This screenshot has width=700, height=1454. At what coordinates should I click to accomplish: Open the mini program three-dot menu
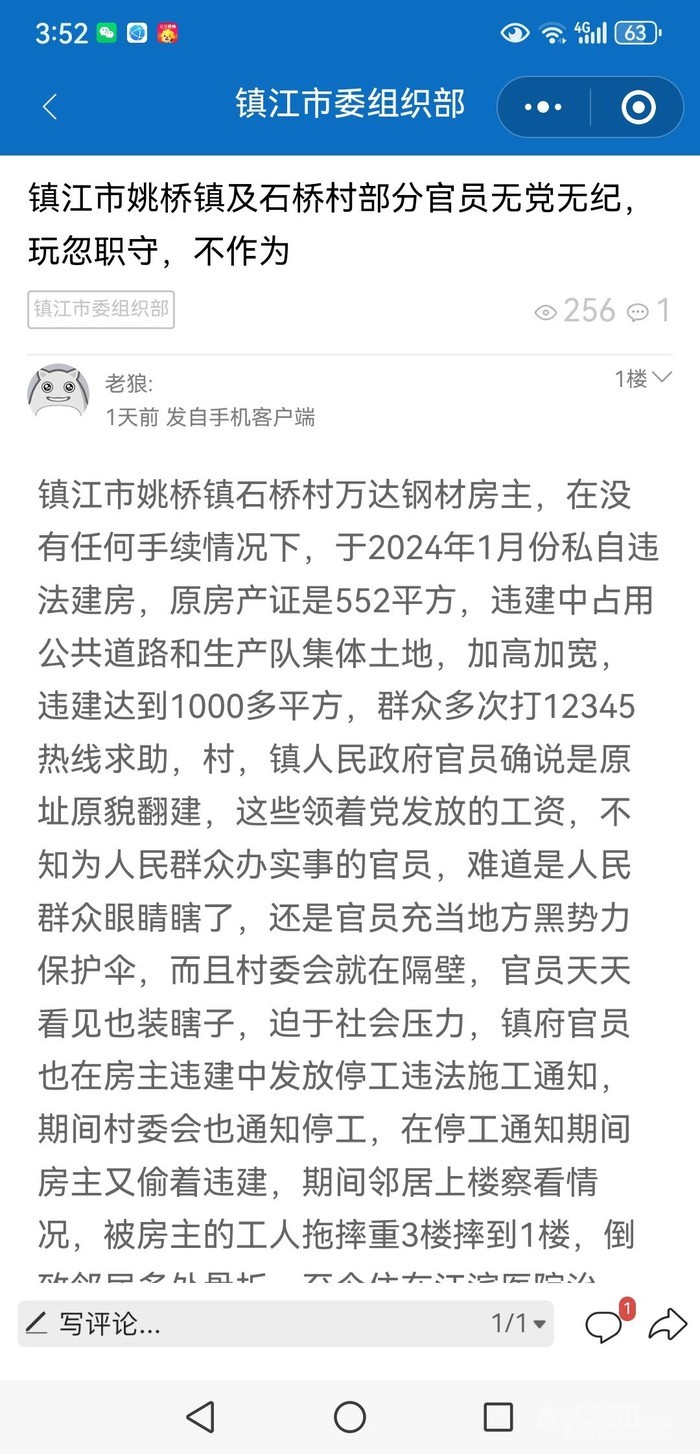coord(543,106)
